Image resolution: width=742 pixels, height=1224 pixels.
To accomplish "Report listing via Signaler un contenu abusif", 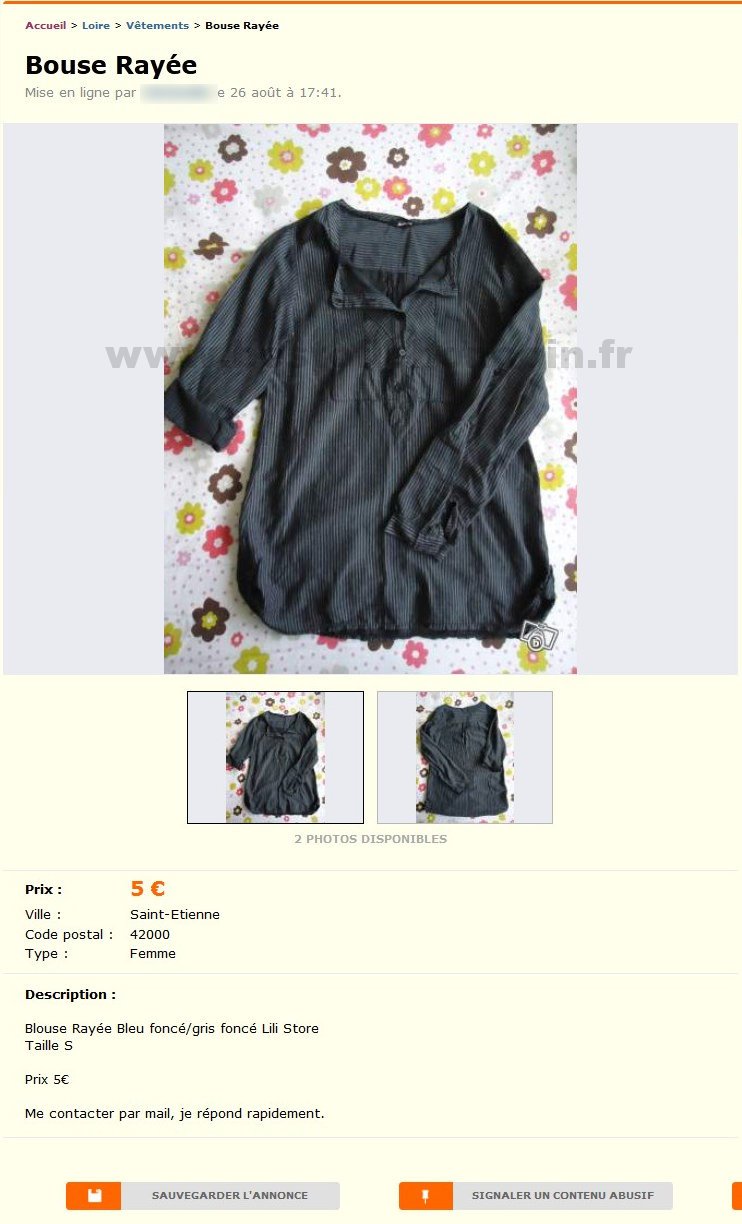I will tap(536, 1196).
